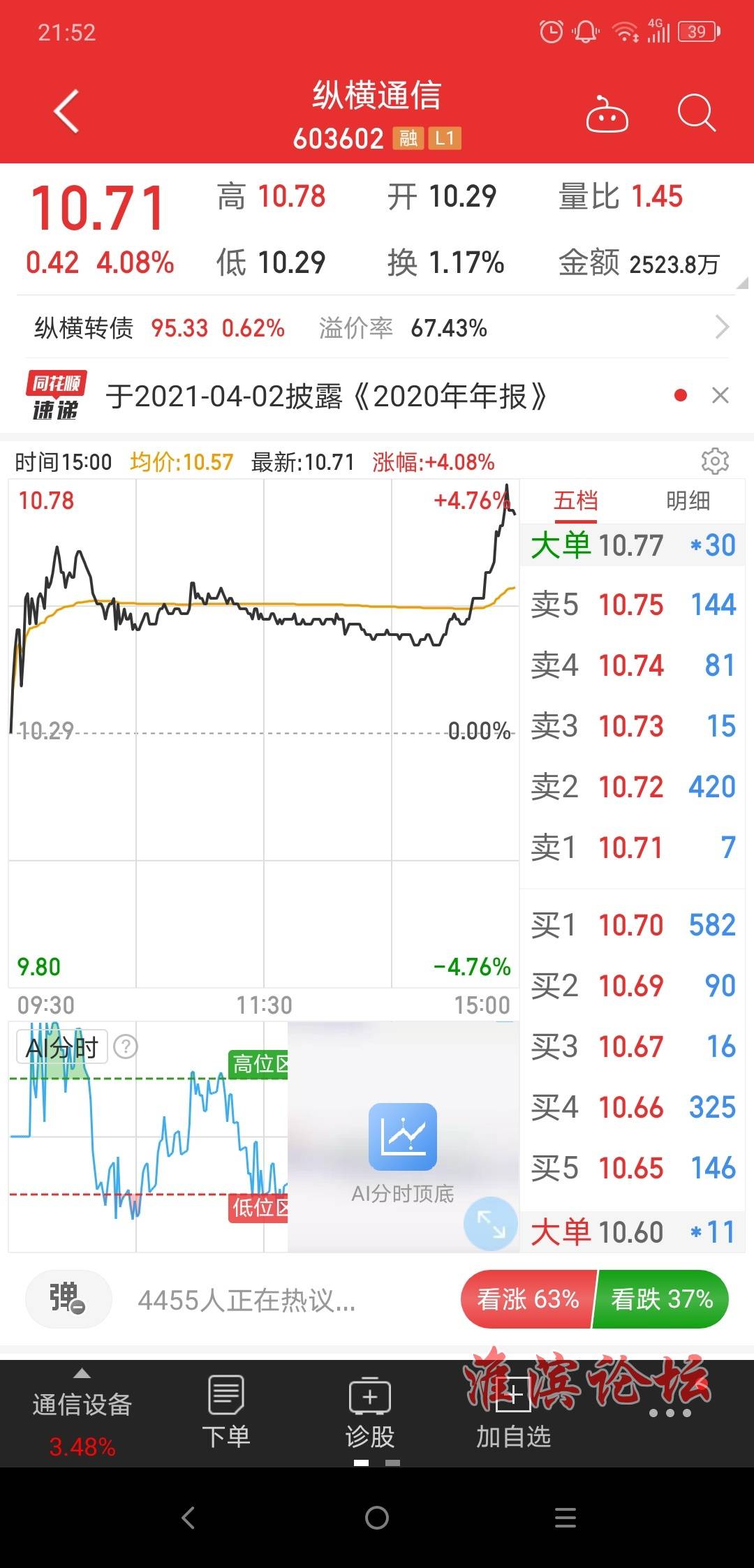Image resolution: width=754 pixels, height=1568 pixels.
Task: Toggle the 弹 bullet comments button
Action: 68,1299
